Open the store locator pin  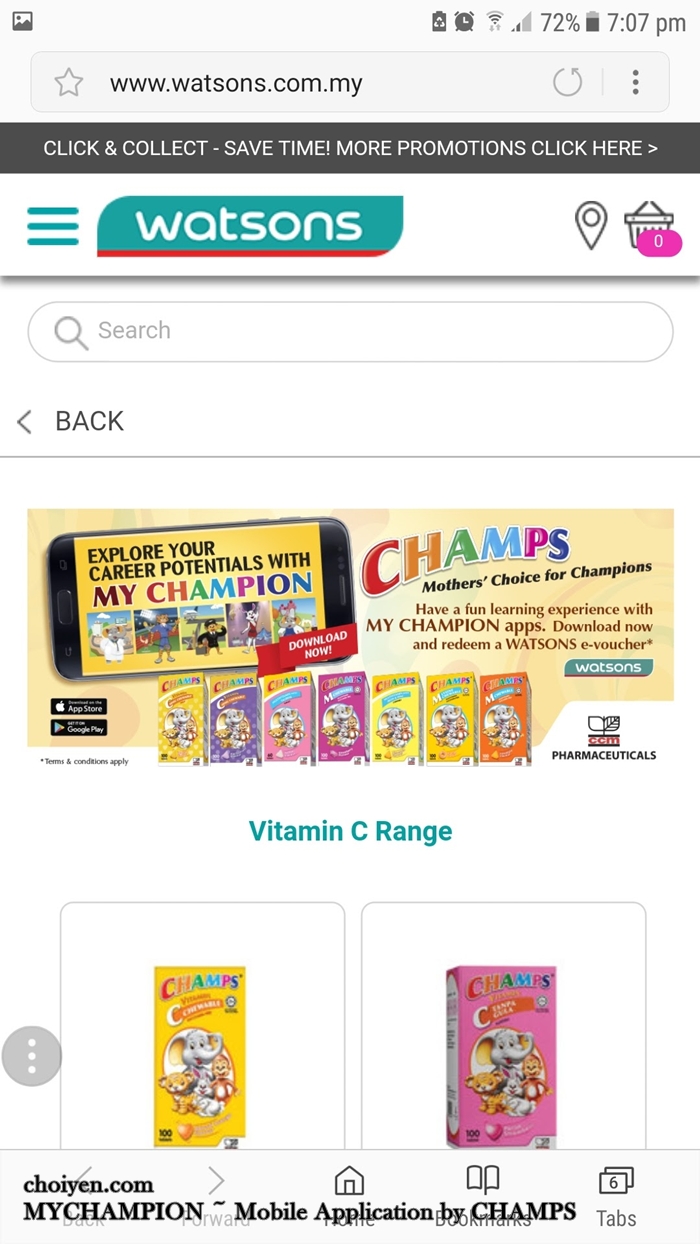pos(591,225)
